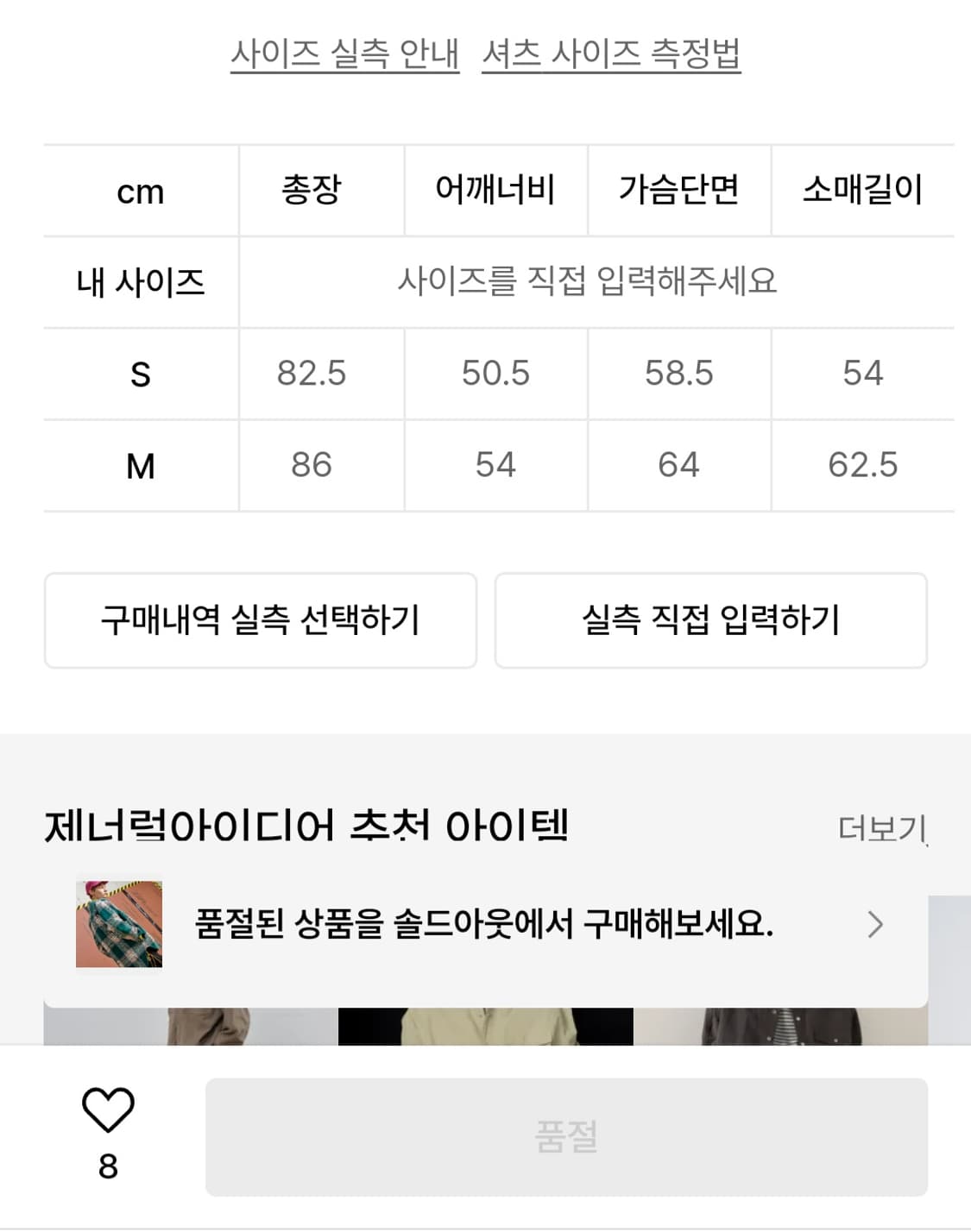
Task: Select the S size row in the chart
Action: point(141,373)
